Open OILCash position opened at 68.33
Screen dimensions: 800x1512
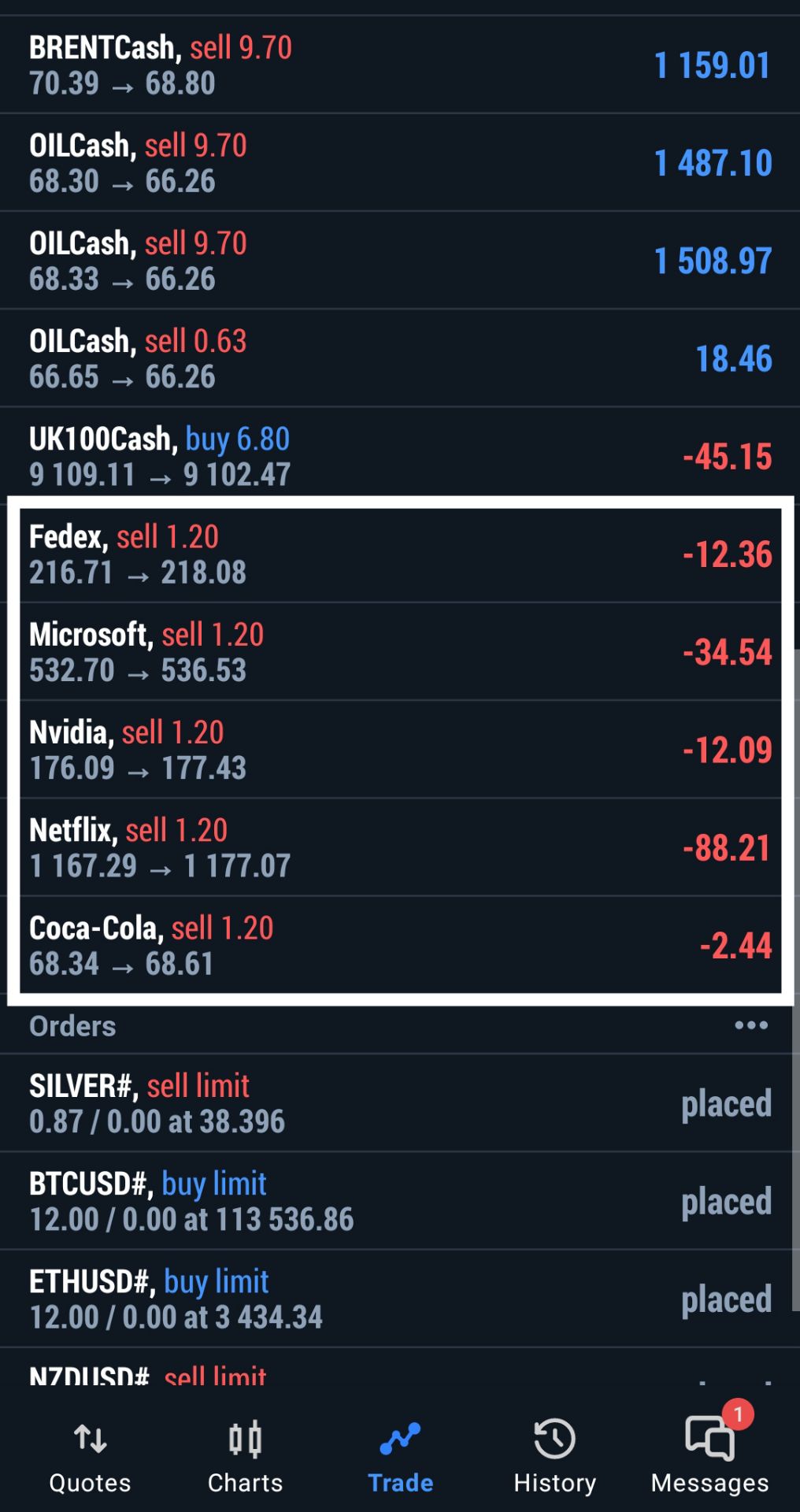tap(400, 260)
